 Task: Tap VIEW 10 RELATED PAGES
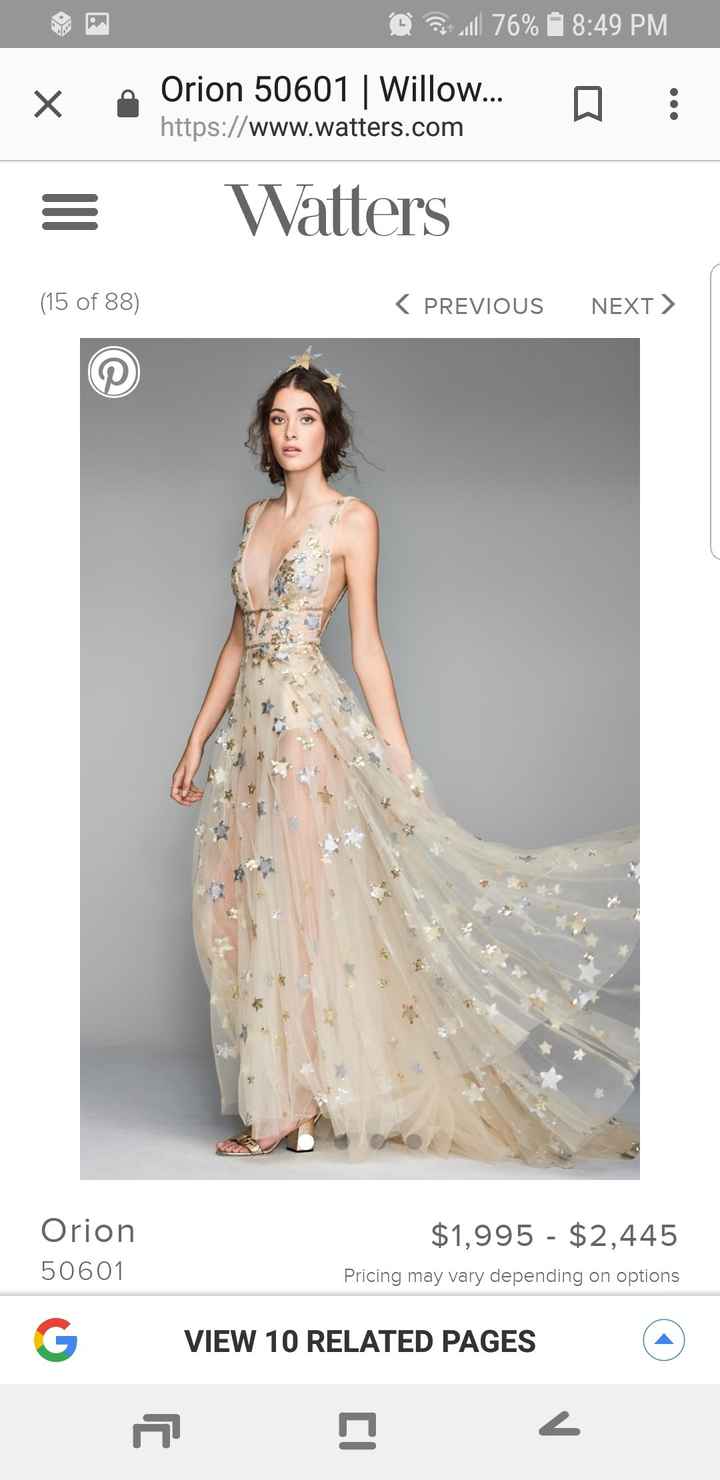(360, 1340)
